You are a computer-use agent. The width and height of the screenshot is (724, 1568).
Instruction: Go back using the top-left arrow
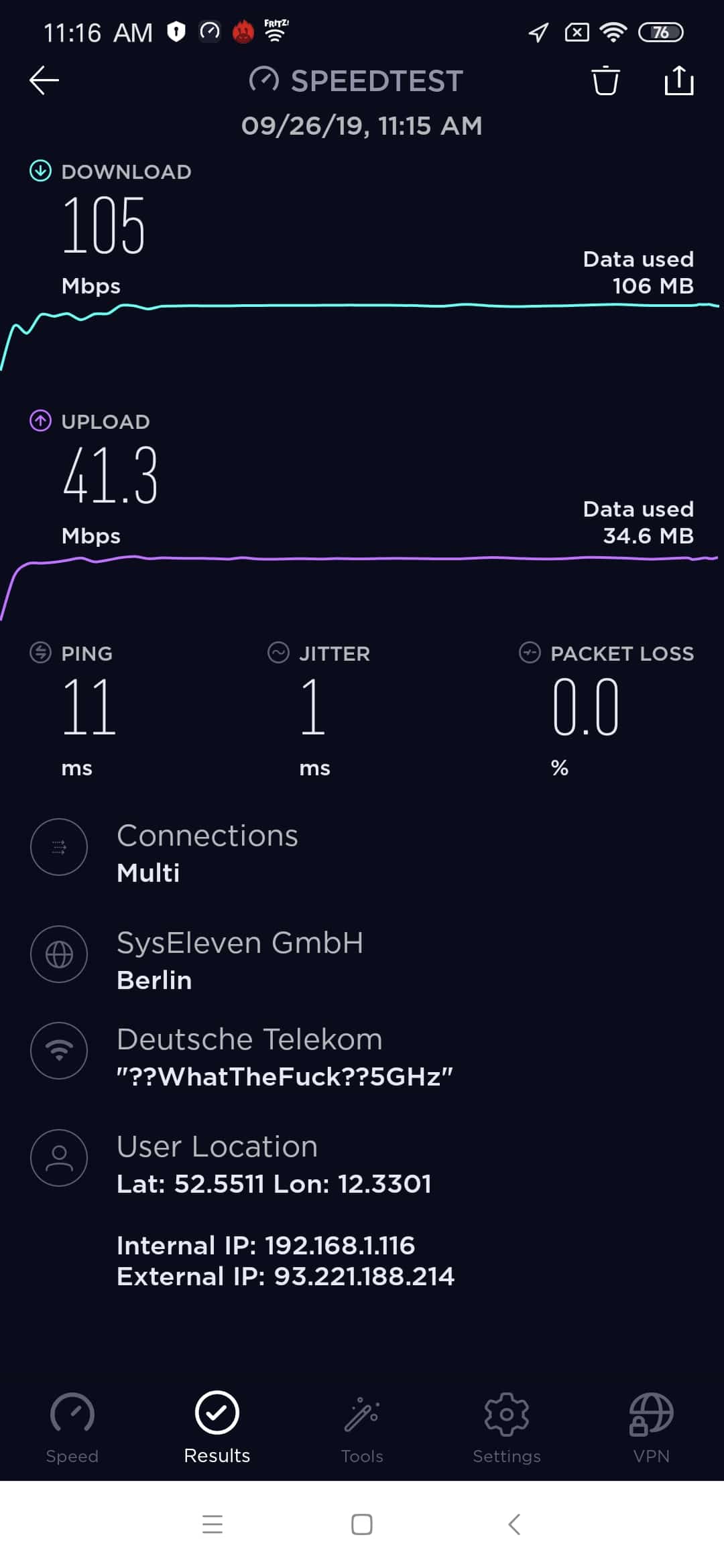pos(44,80)
